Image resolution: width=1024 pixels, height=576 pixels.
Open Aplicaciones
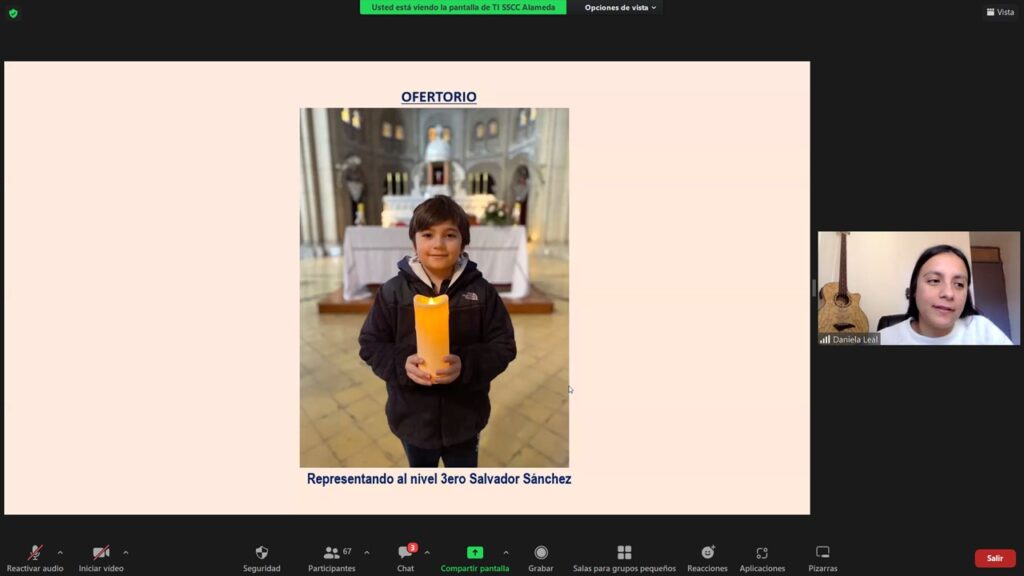click(762, 557)
